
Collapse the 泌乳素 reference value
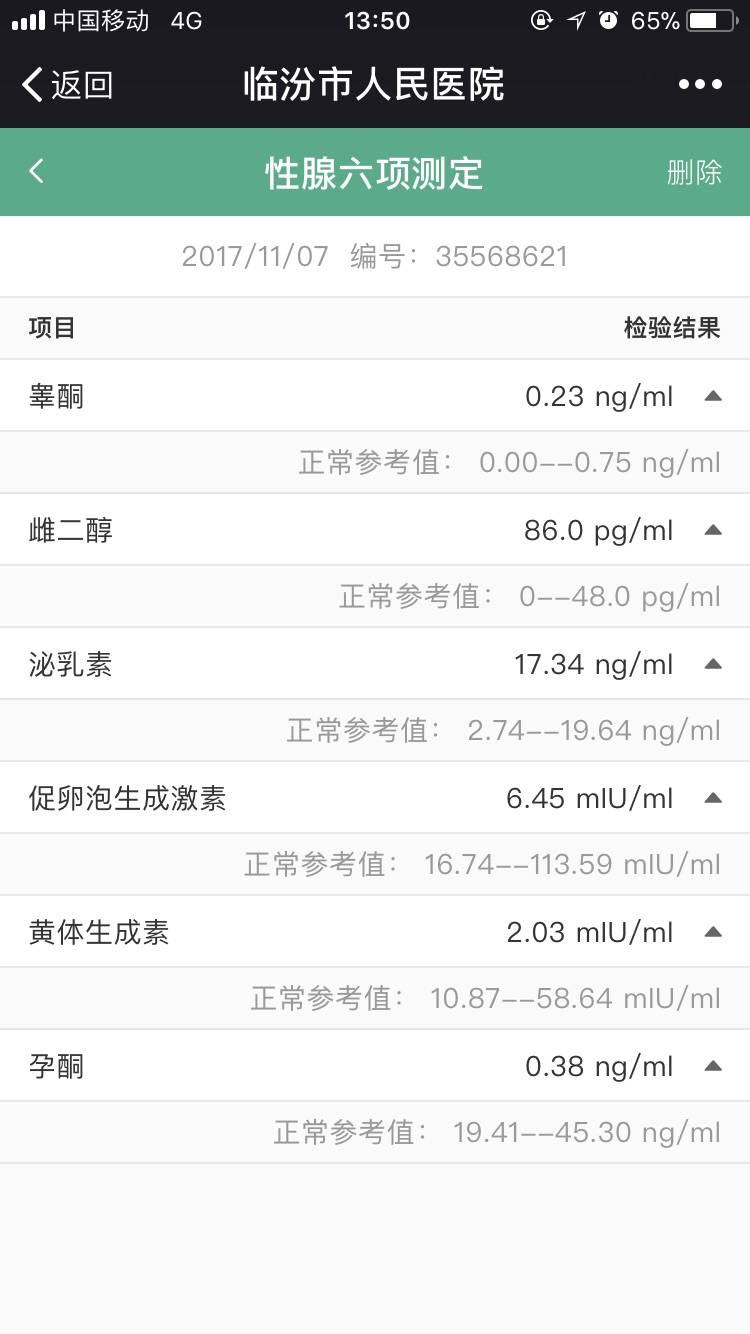[713, 664]
